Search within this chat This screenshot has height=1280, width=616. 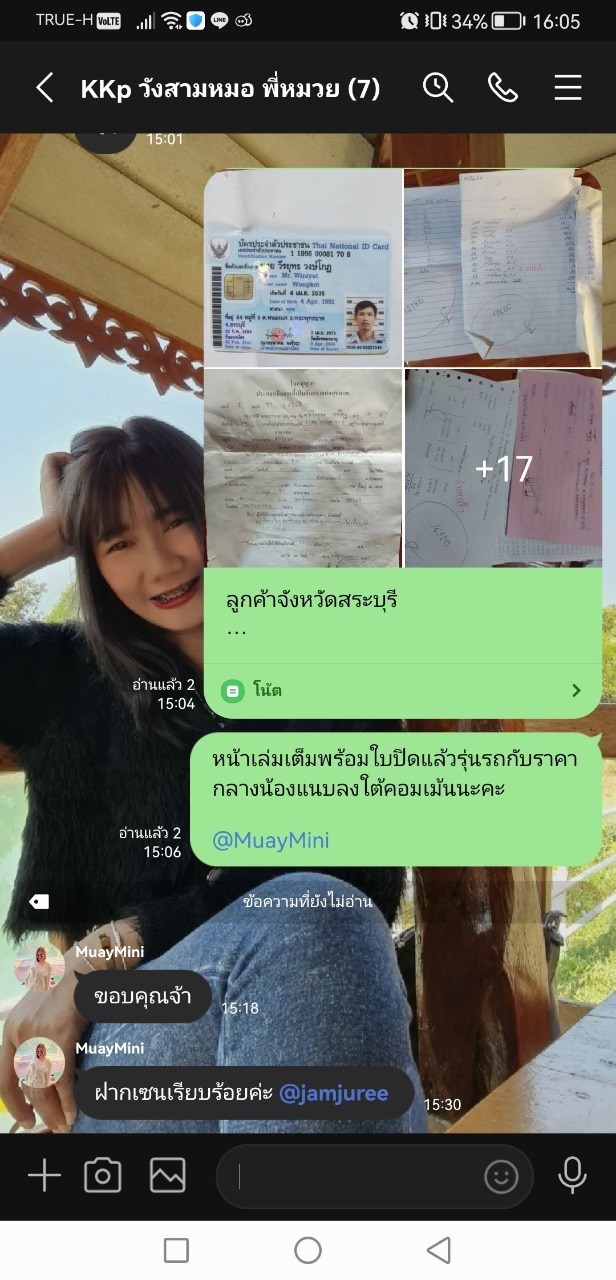tap(438, 88)
